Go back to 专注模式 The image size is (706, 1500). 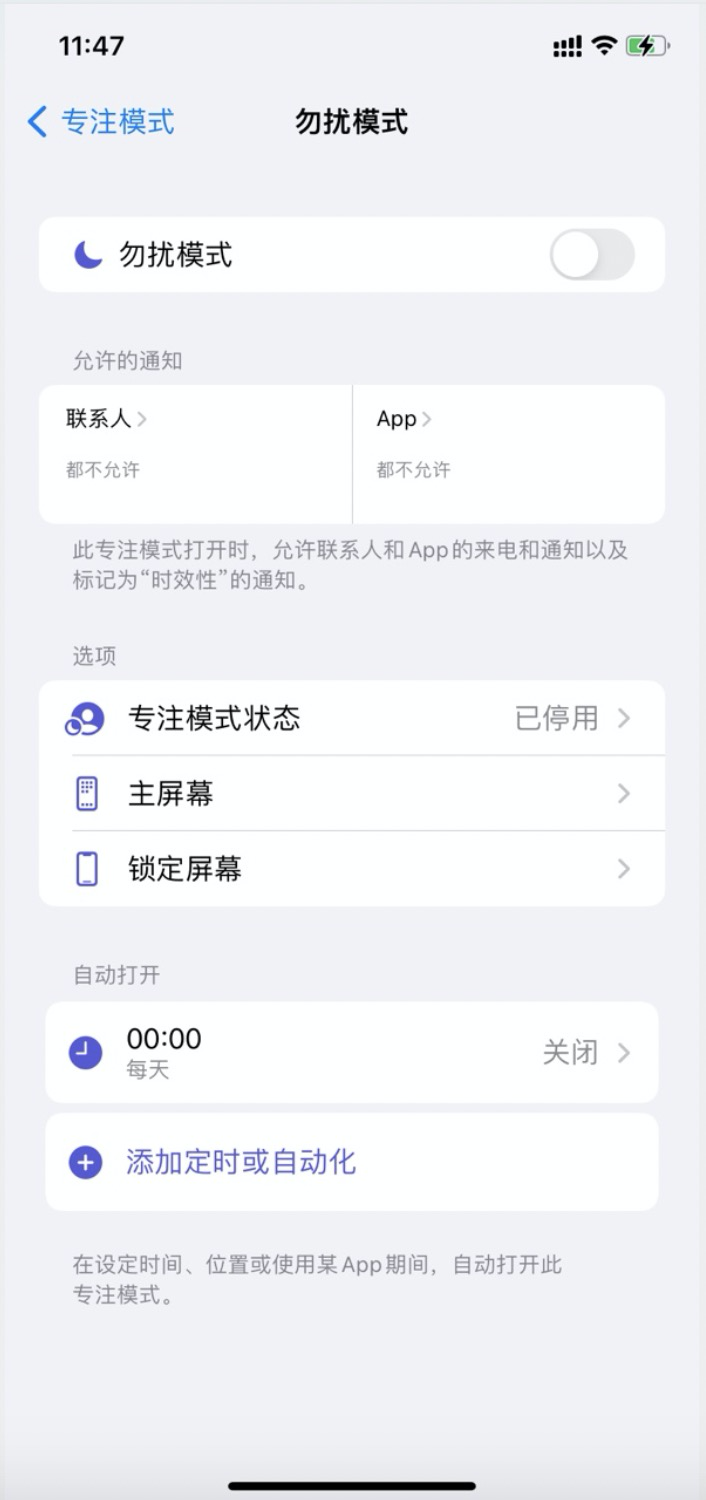coord(101,122)
